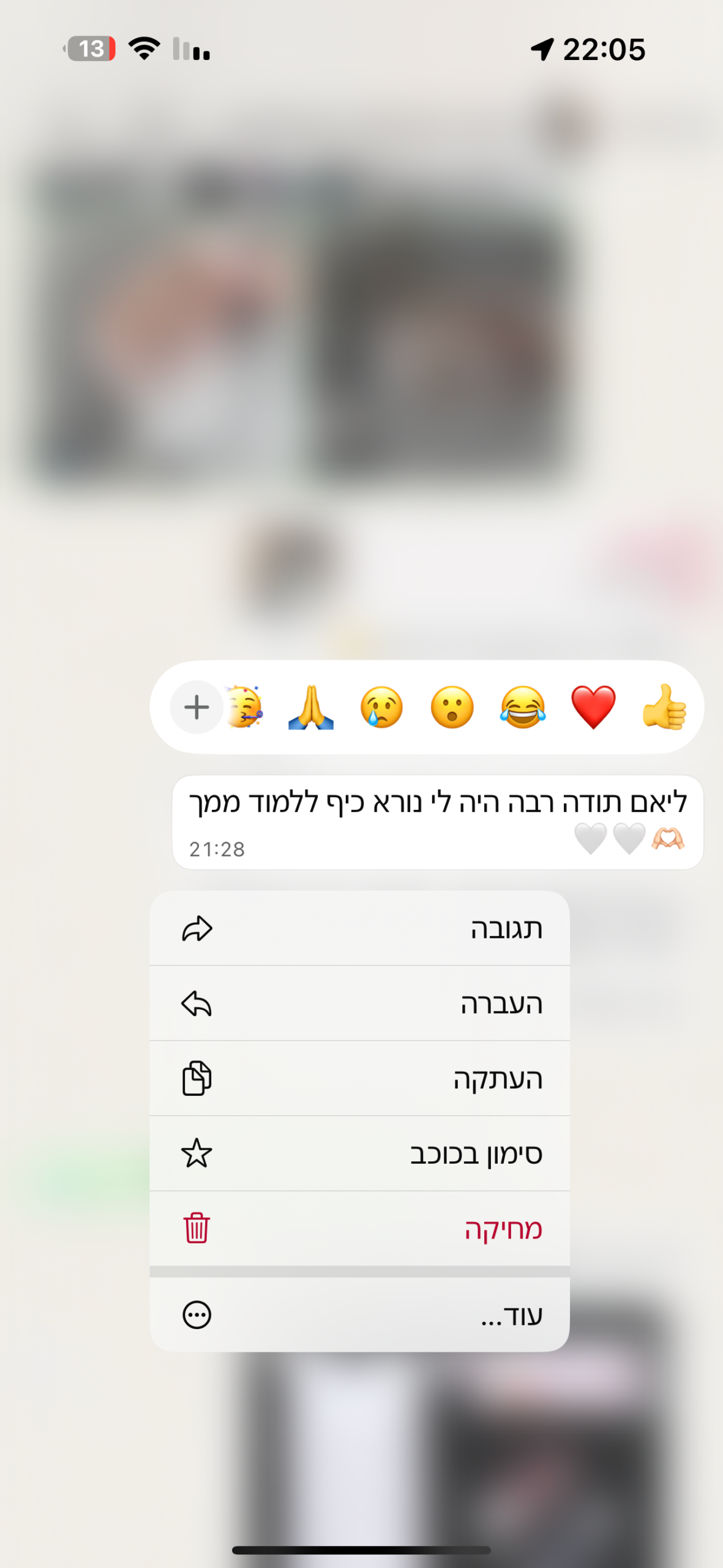The height and width of the screenshot is (1568, 723).
Task: React with the praying hands emoji
Action: (x=311, y=707)
